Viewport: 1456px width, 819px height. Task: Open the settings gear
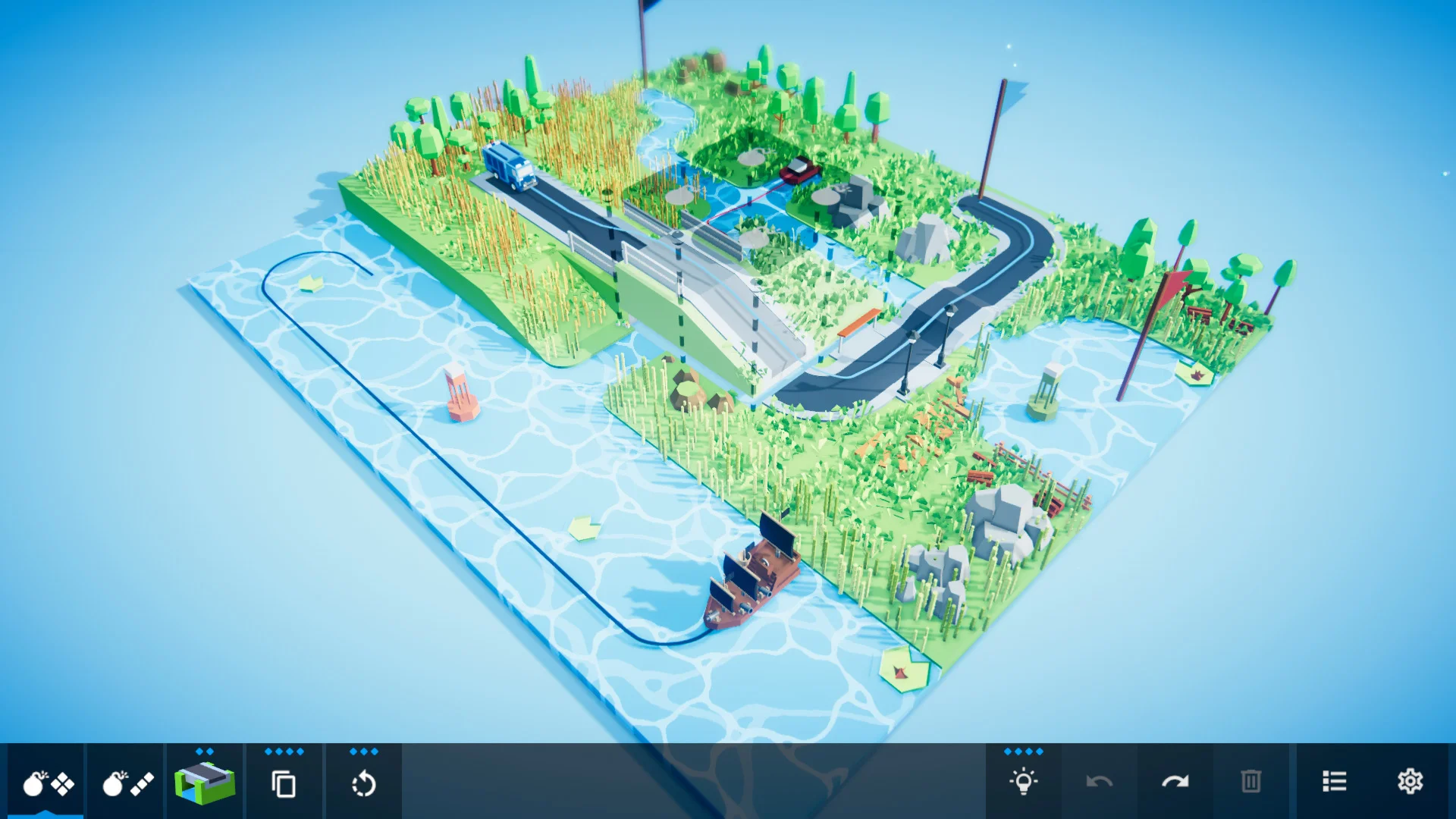click(1410, 781)
